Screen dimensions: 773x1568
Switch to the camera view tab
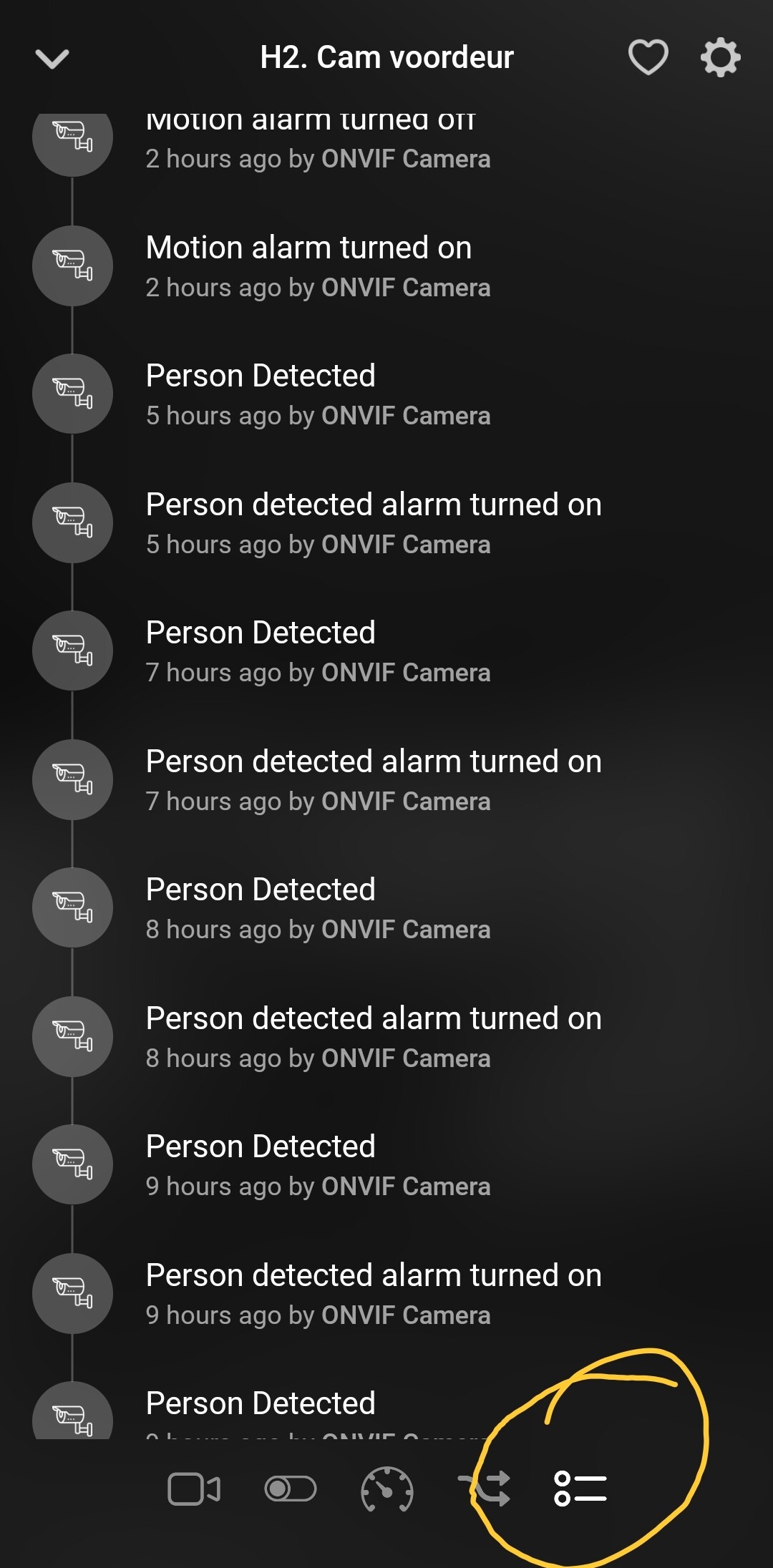tap(193, 1489)
